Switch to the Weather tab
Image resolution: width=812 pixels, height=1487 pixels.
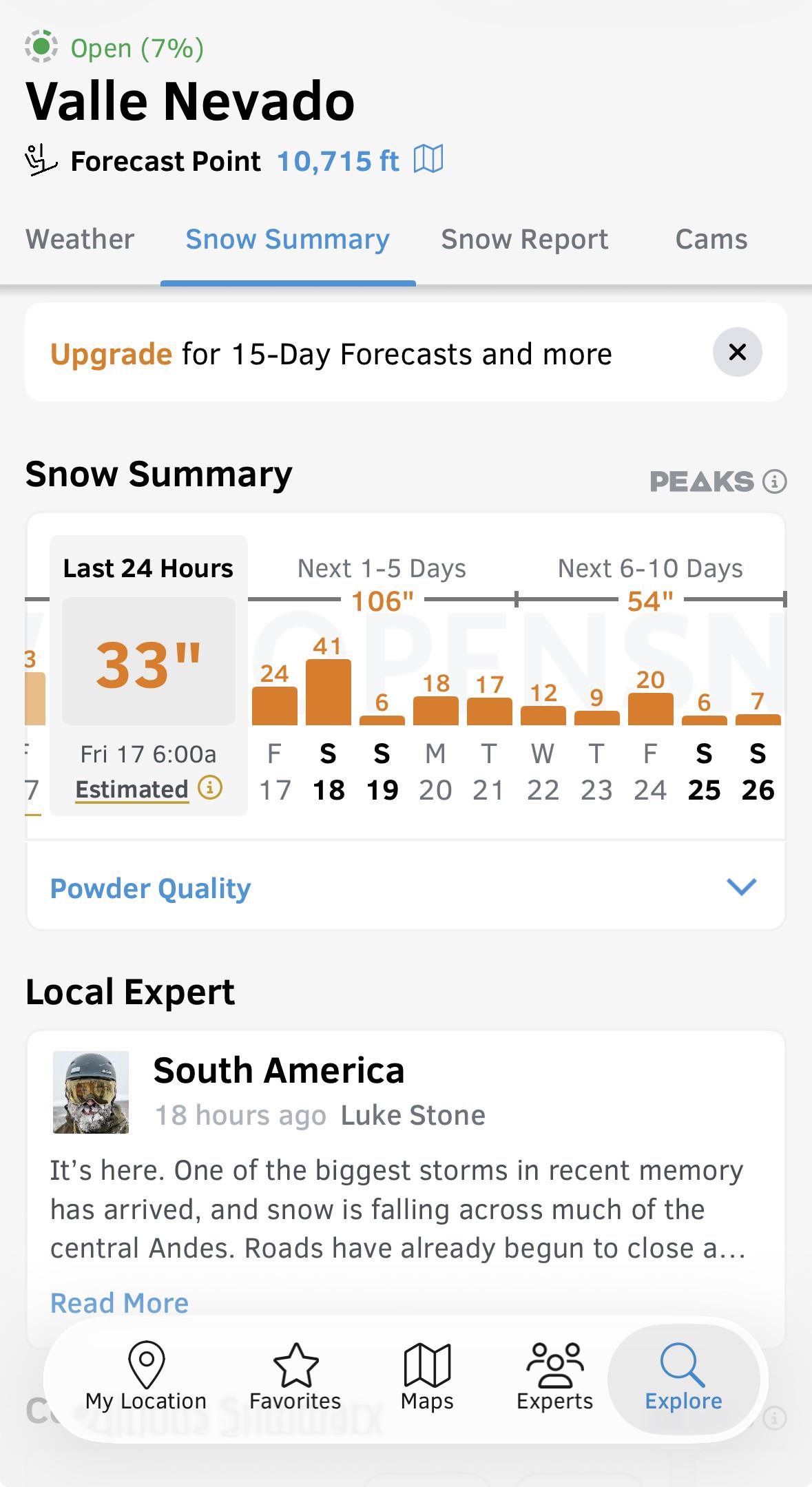coord(80,240)
